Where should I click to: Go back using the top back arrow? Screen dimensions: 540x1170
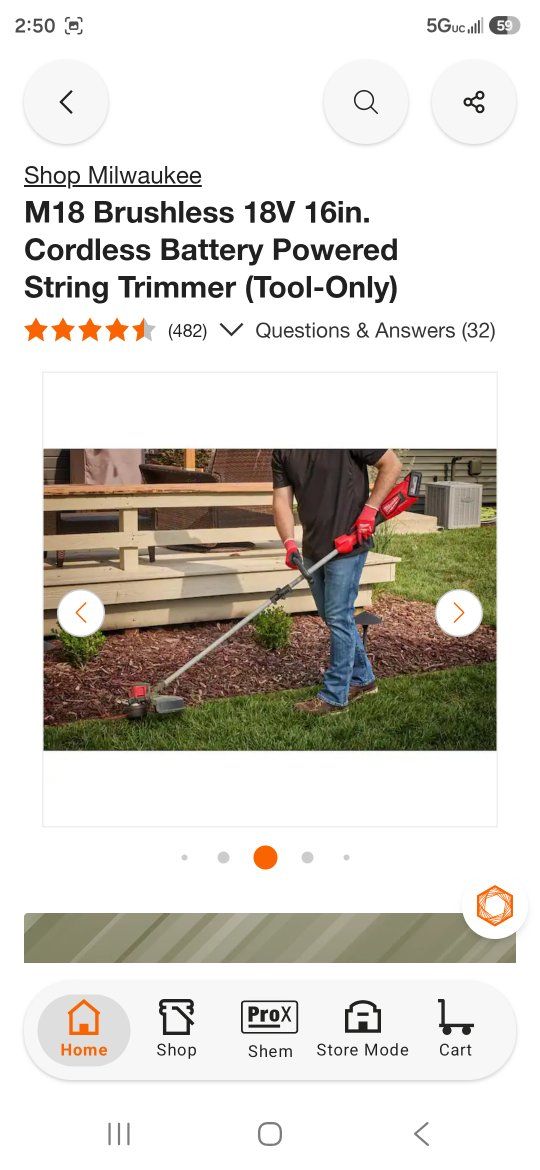(x=66, y=102)
